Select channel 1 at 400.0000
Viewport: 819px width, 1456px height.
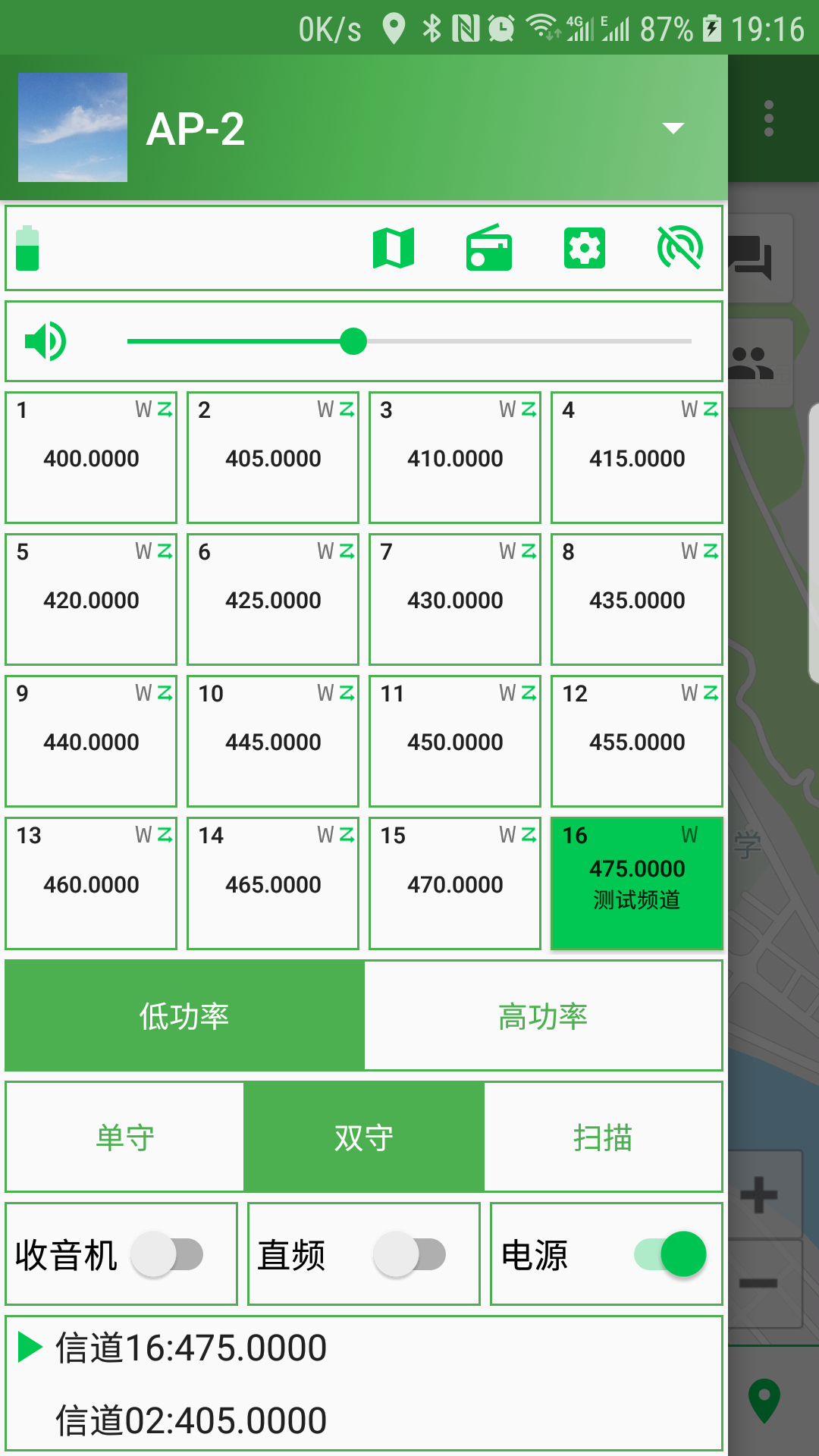pos(91,458)
